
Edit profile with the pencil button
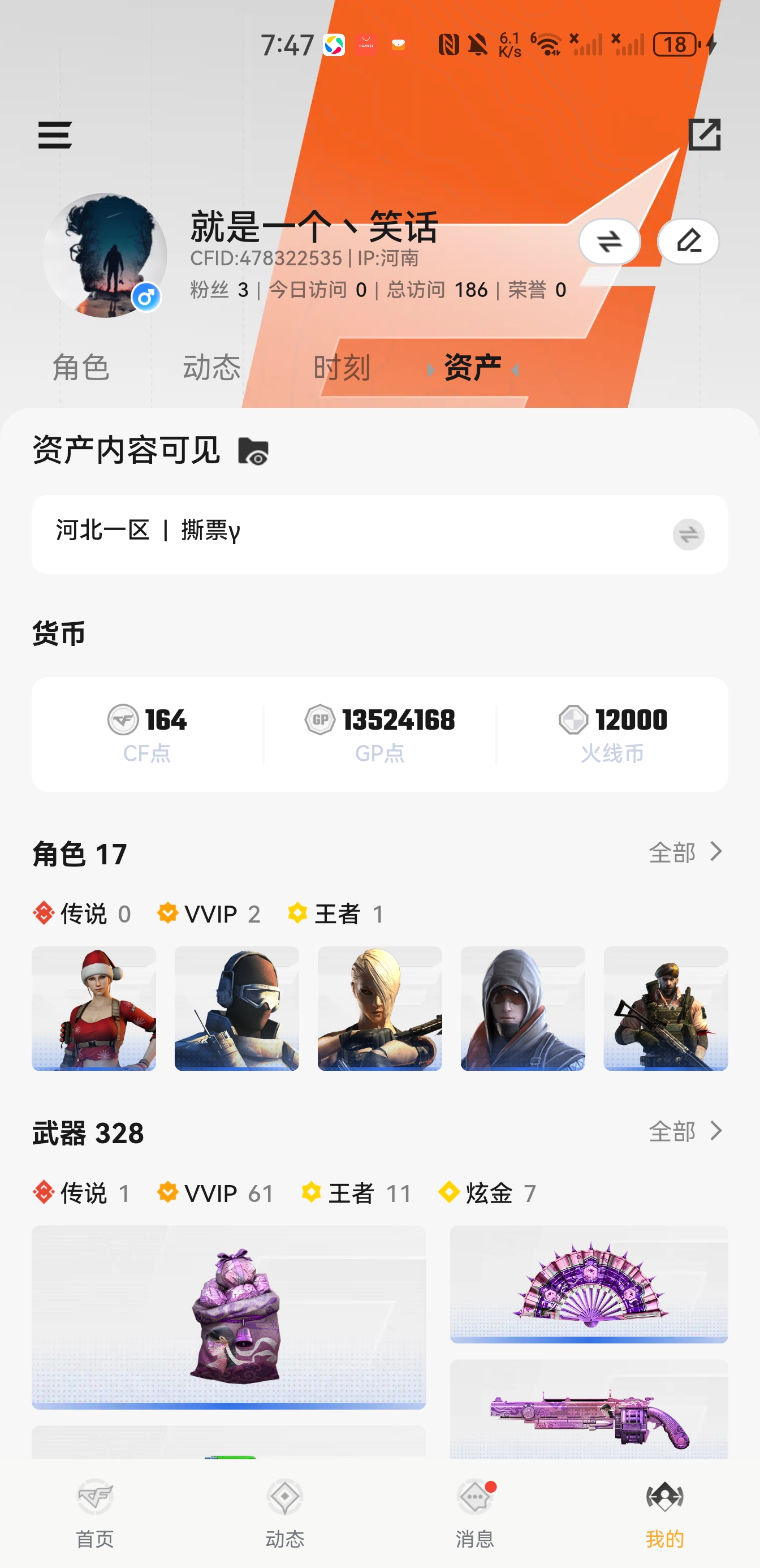click(688, 242)
